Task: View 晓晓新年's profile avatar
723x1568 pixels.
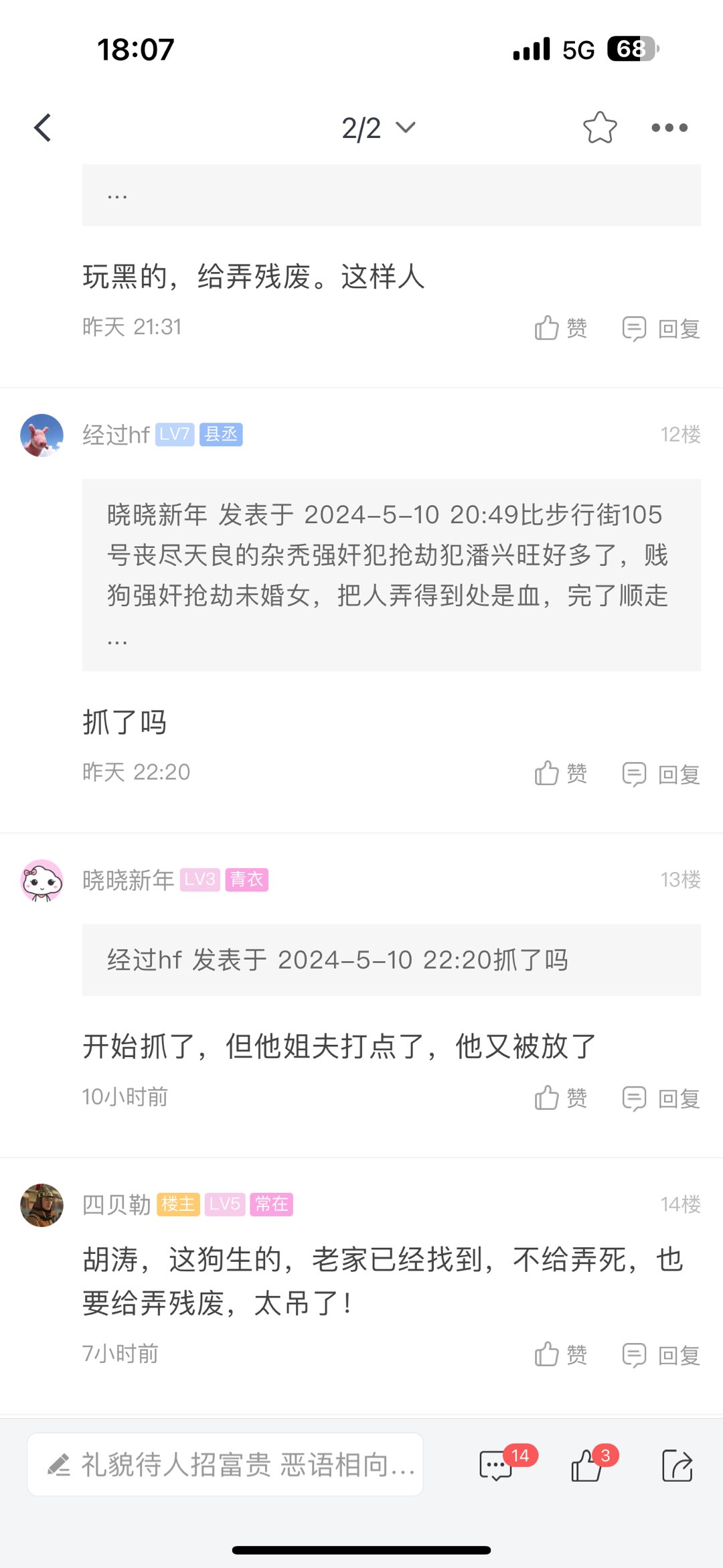Action: (x=42, y=880)
